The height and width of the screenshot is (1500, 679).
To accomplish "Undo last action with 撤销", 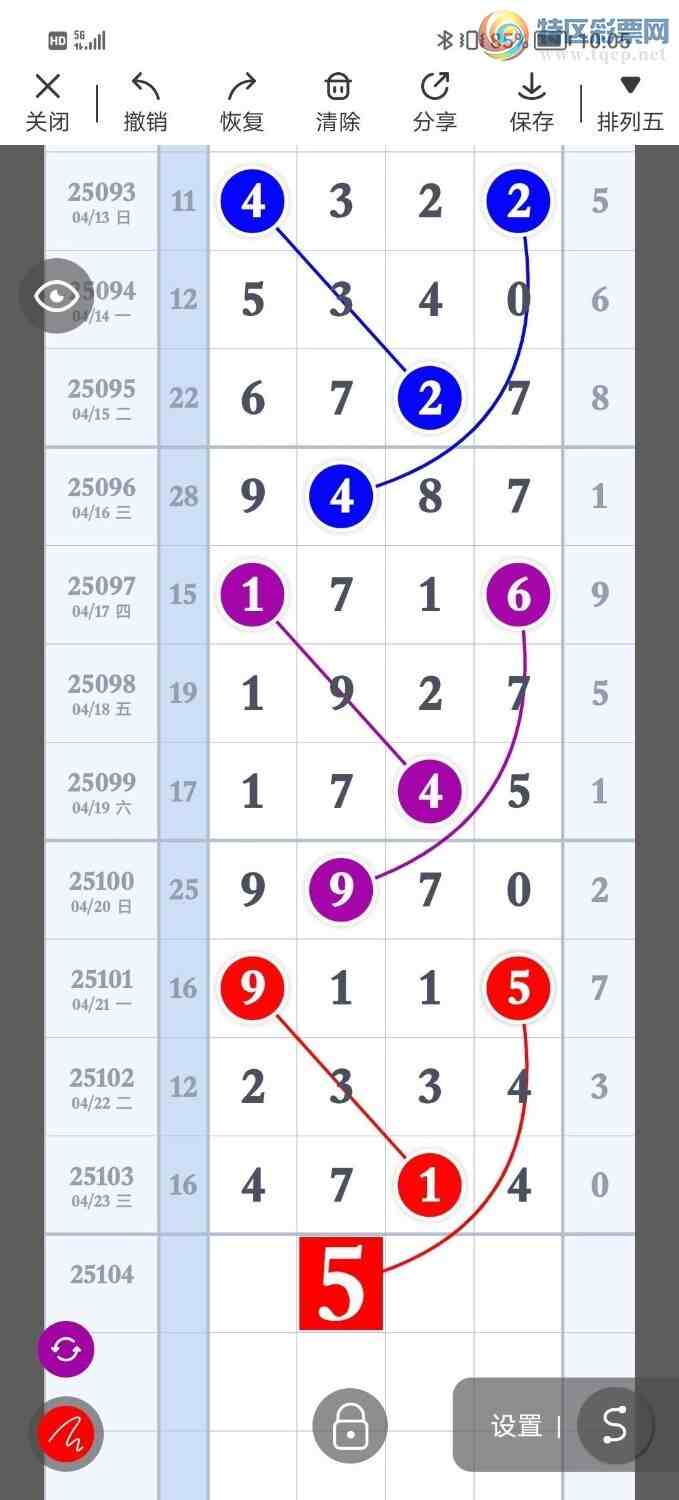I will pos(145,103).
